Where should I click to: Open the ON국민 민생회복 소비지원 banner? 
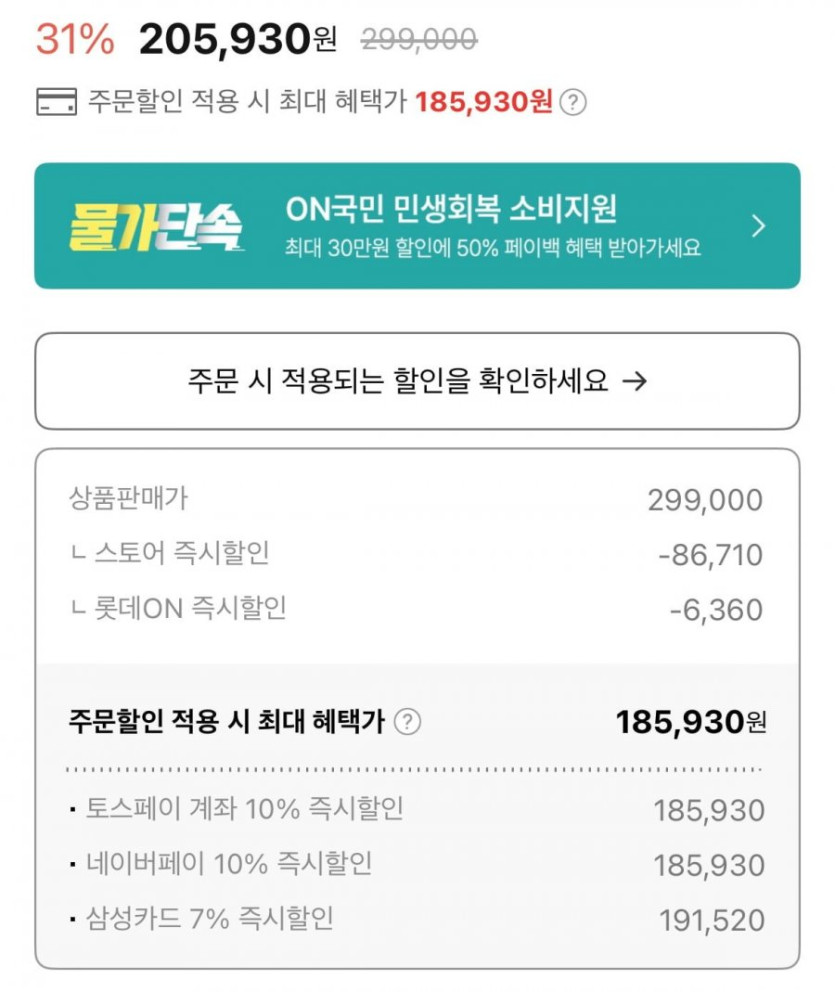pyautogui.click(x=417, y=226)
